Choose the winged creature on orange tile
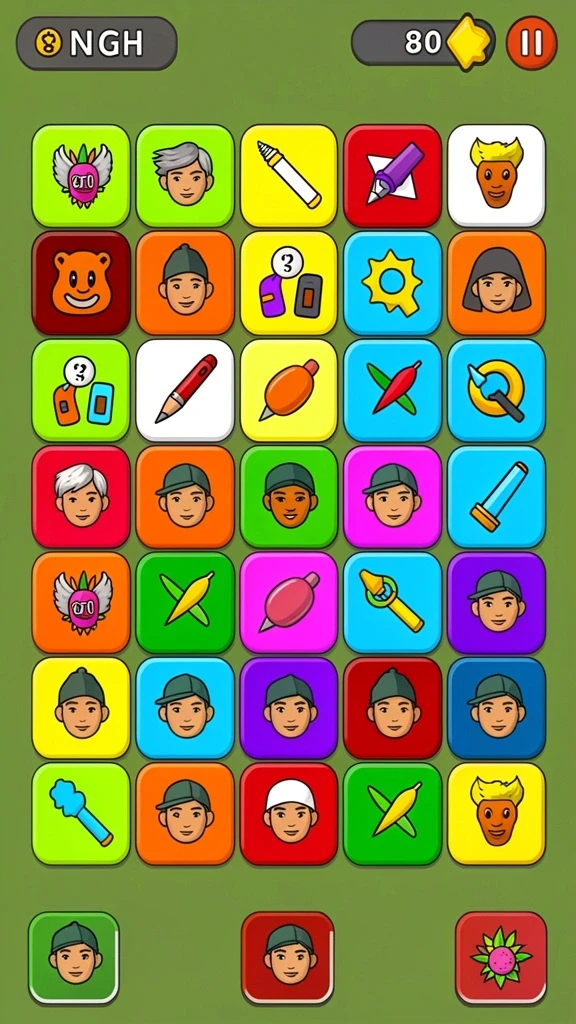The image size is (576, 1024). (x=81, y=603)
